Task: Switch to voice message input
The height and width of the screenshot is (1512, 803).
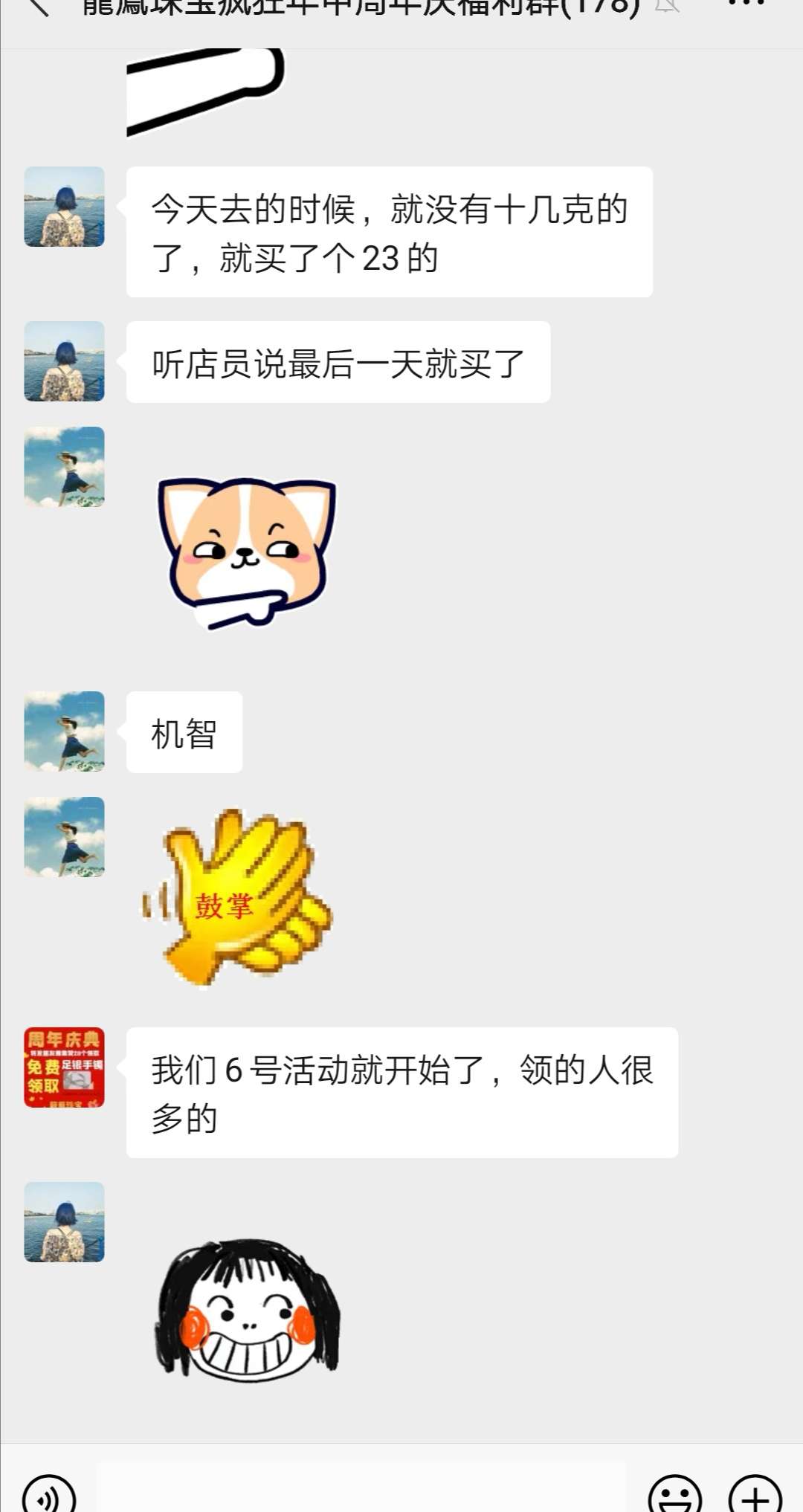Action: 49,1493
